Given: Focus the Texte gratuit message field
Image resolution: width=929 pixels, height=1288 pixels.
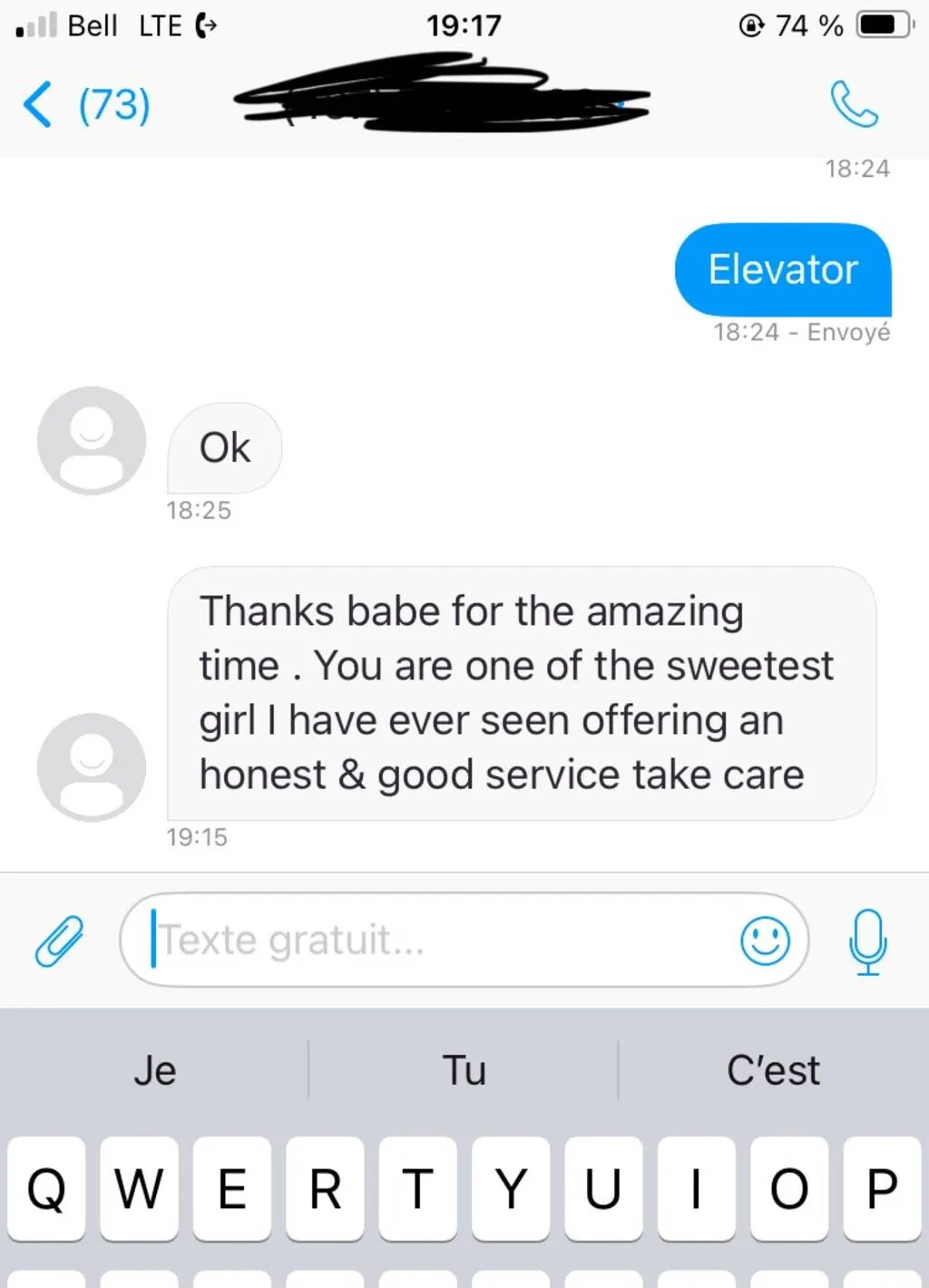Looking at the screenshot, I should 435,940.
